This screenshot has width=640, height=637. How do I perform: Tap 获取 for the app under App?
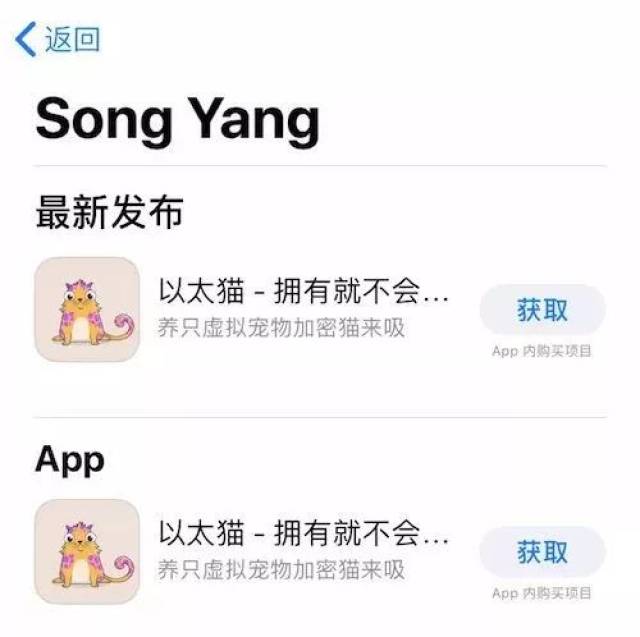pyautogui.click(x=542, y=551)
